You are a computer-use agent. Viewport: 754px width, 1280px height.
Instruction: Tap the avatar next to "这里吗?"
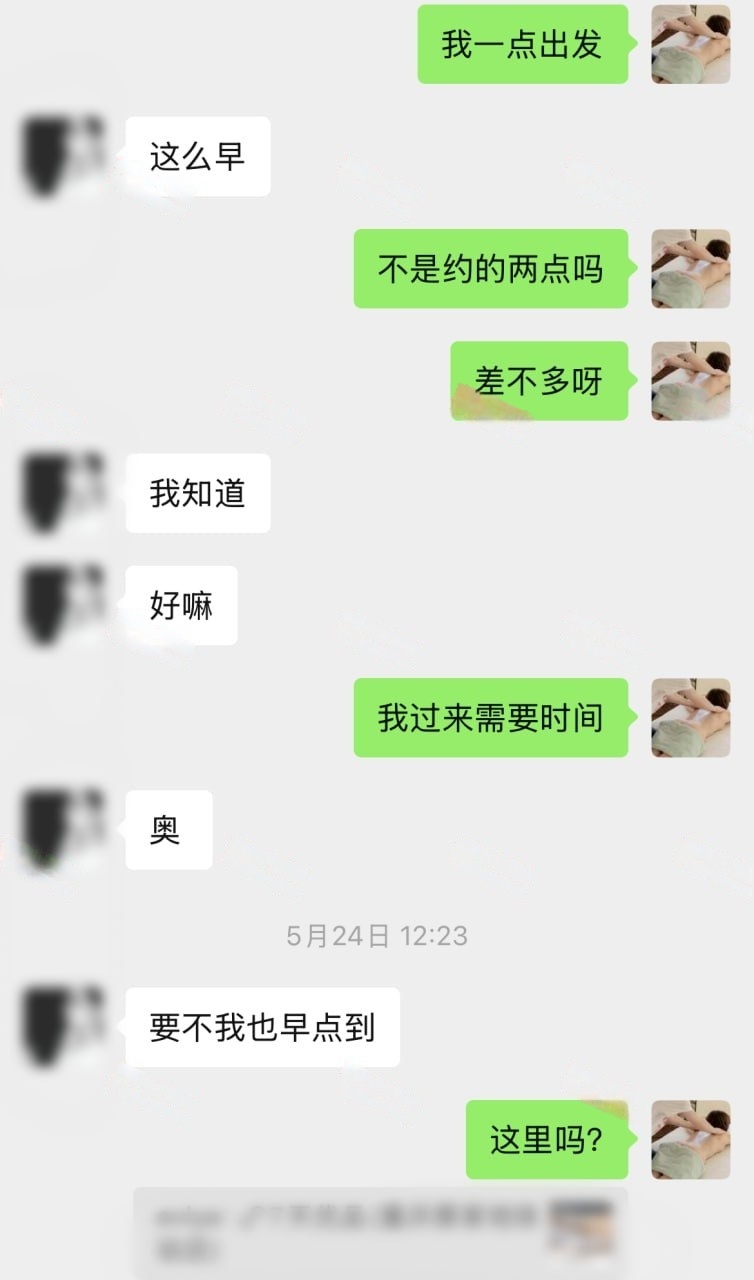tap(690, 1139)
